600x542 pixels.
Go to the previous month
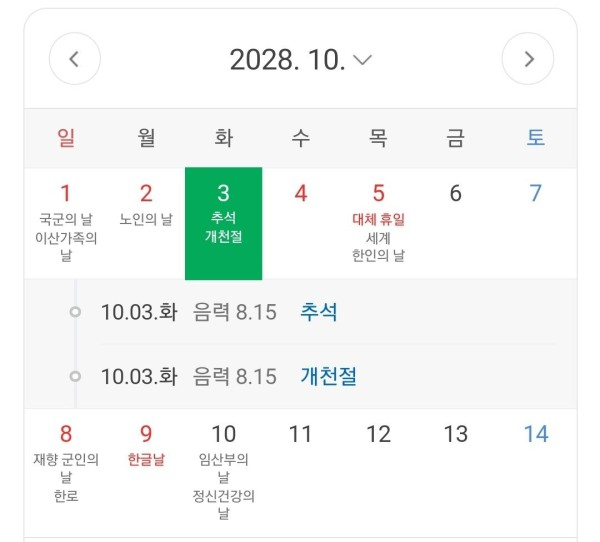point(75,59)
